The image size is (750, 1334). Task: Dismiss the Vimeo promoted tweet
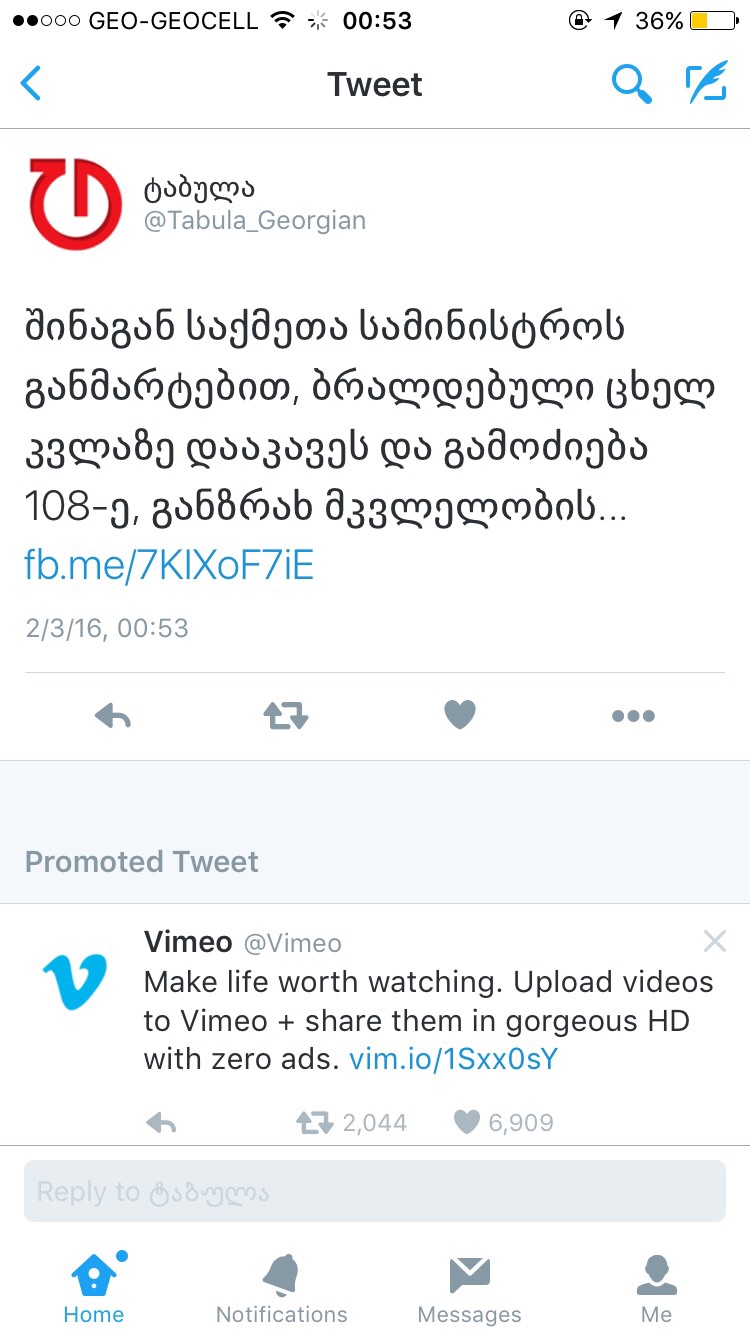(x=714, y=941)
